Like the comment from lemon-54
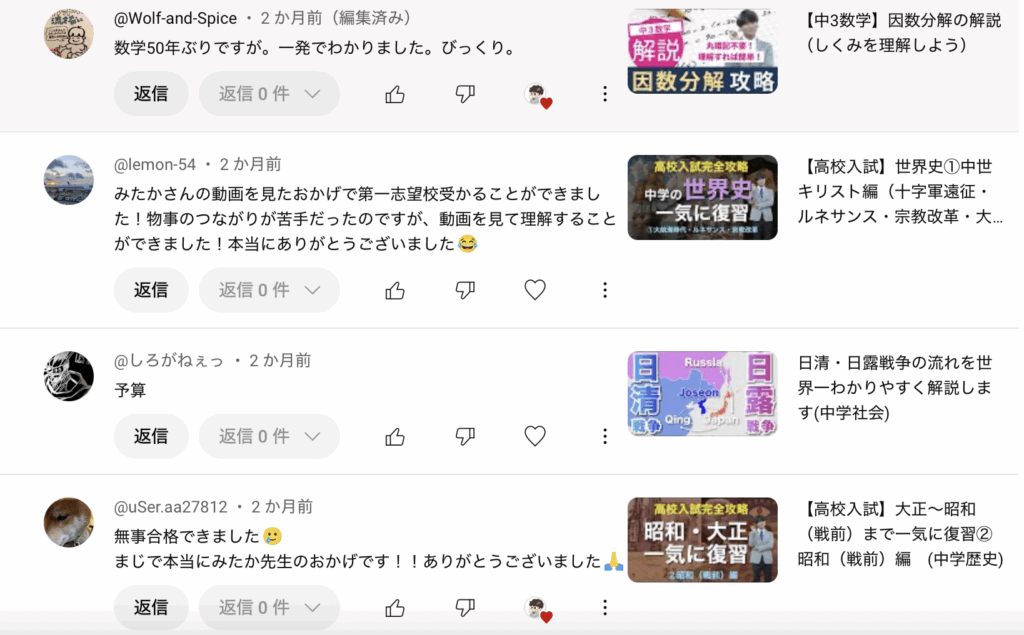Screen dimensions: 1024x635 point(395,290)
